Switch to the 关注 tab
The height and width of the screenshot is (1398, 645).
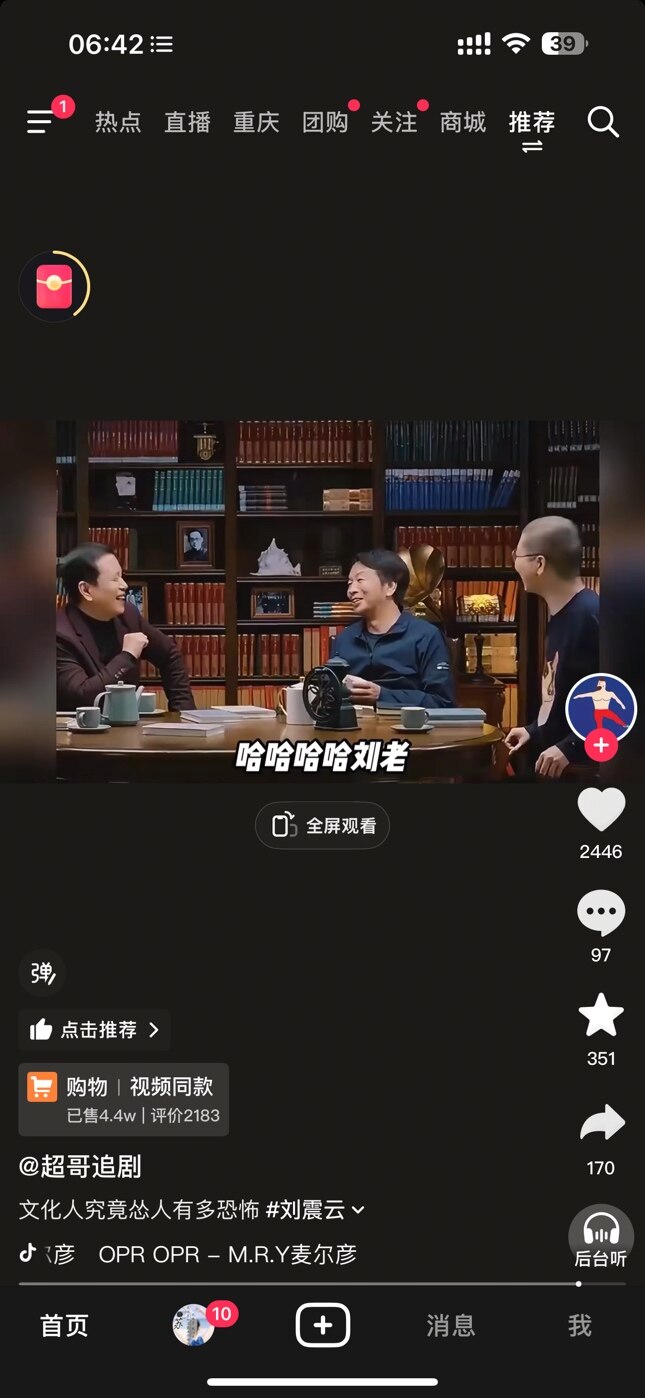tap(394, 122)
